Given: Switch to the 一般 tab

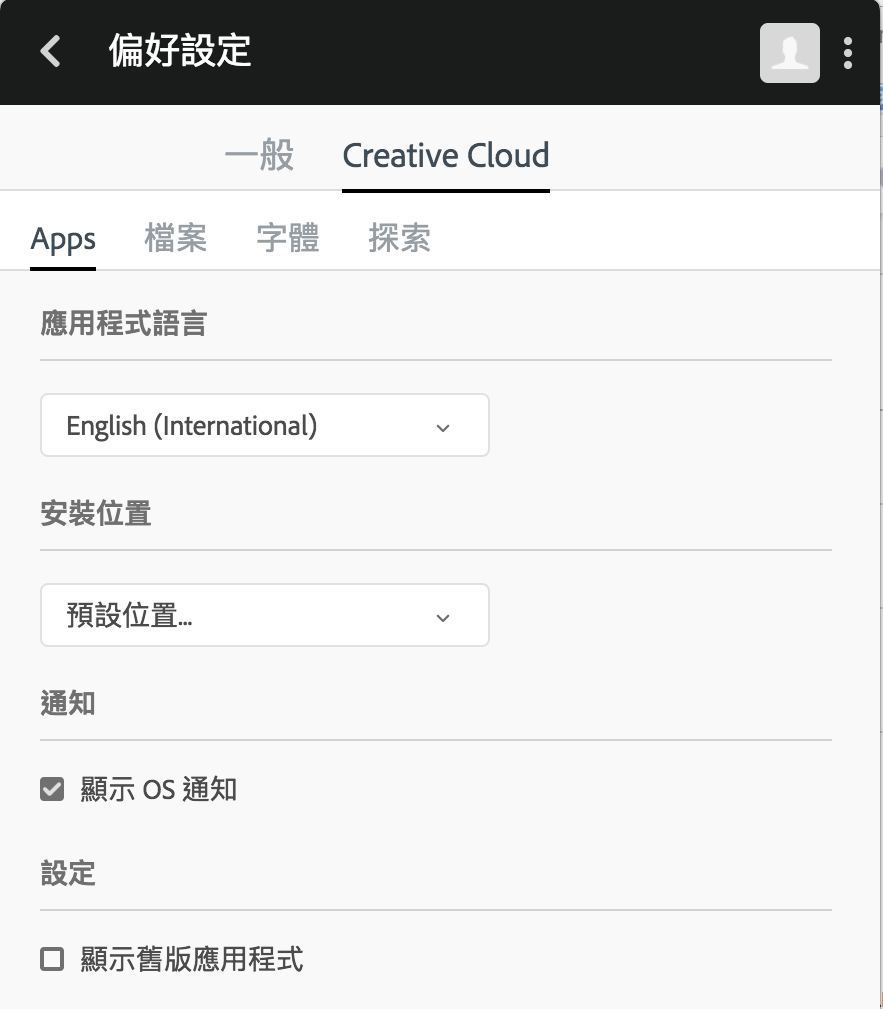Looking at the screenshot, I should click(x=259, y=156).
